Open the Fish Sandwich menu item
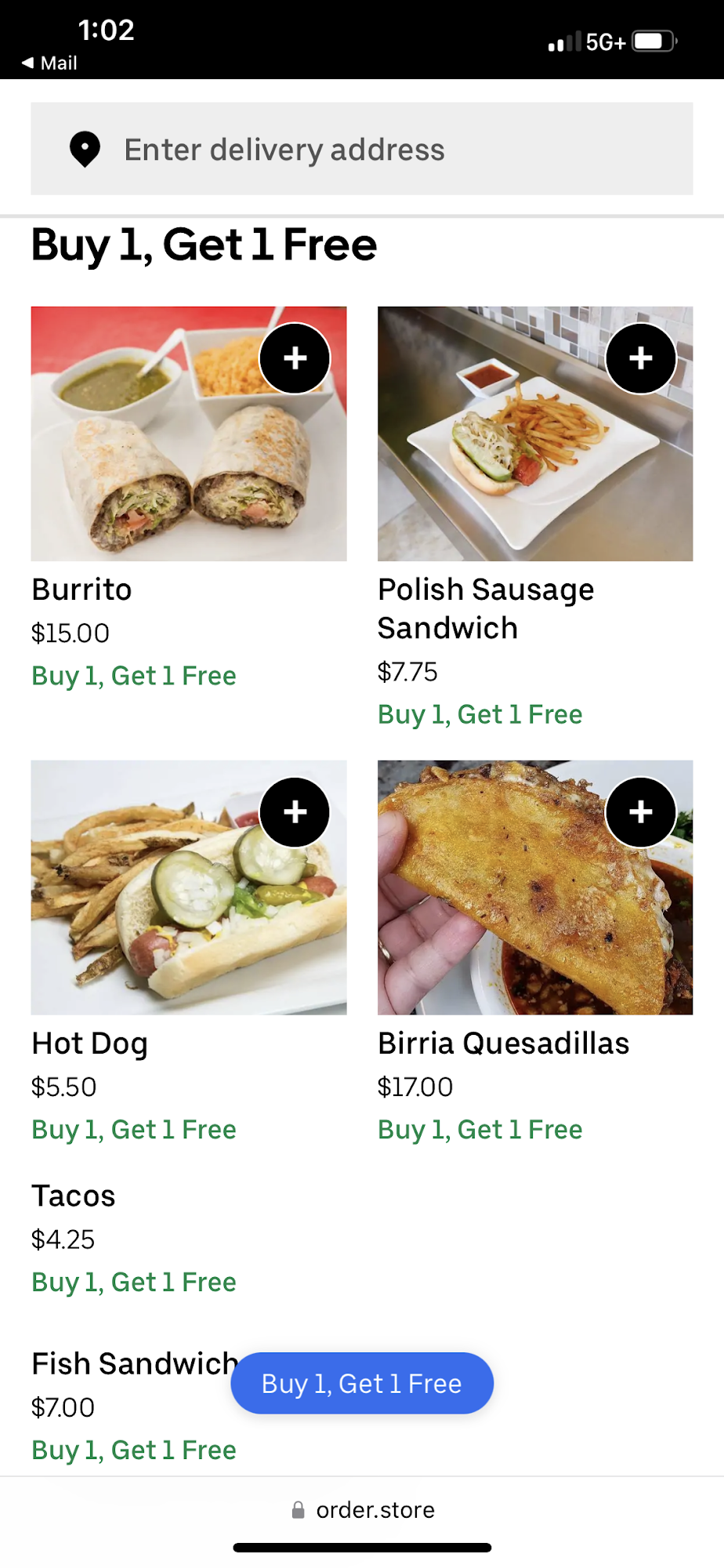 pos(125,1364)
